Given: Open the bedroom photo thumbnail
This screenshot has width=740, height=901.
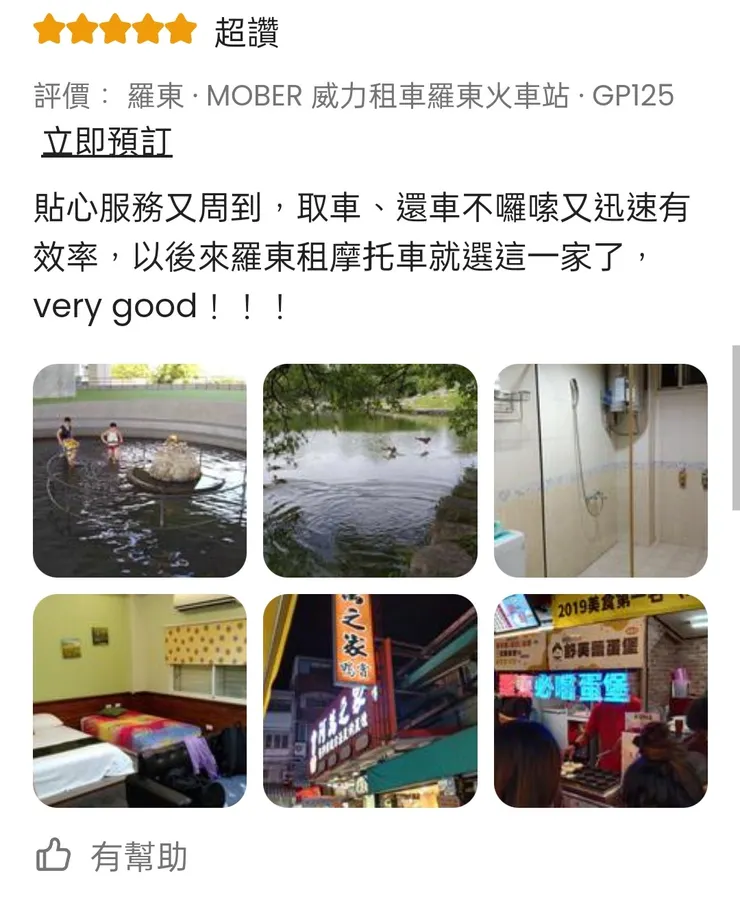Looking at the screenshot, I should (140, 698).
